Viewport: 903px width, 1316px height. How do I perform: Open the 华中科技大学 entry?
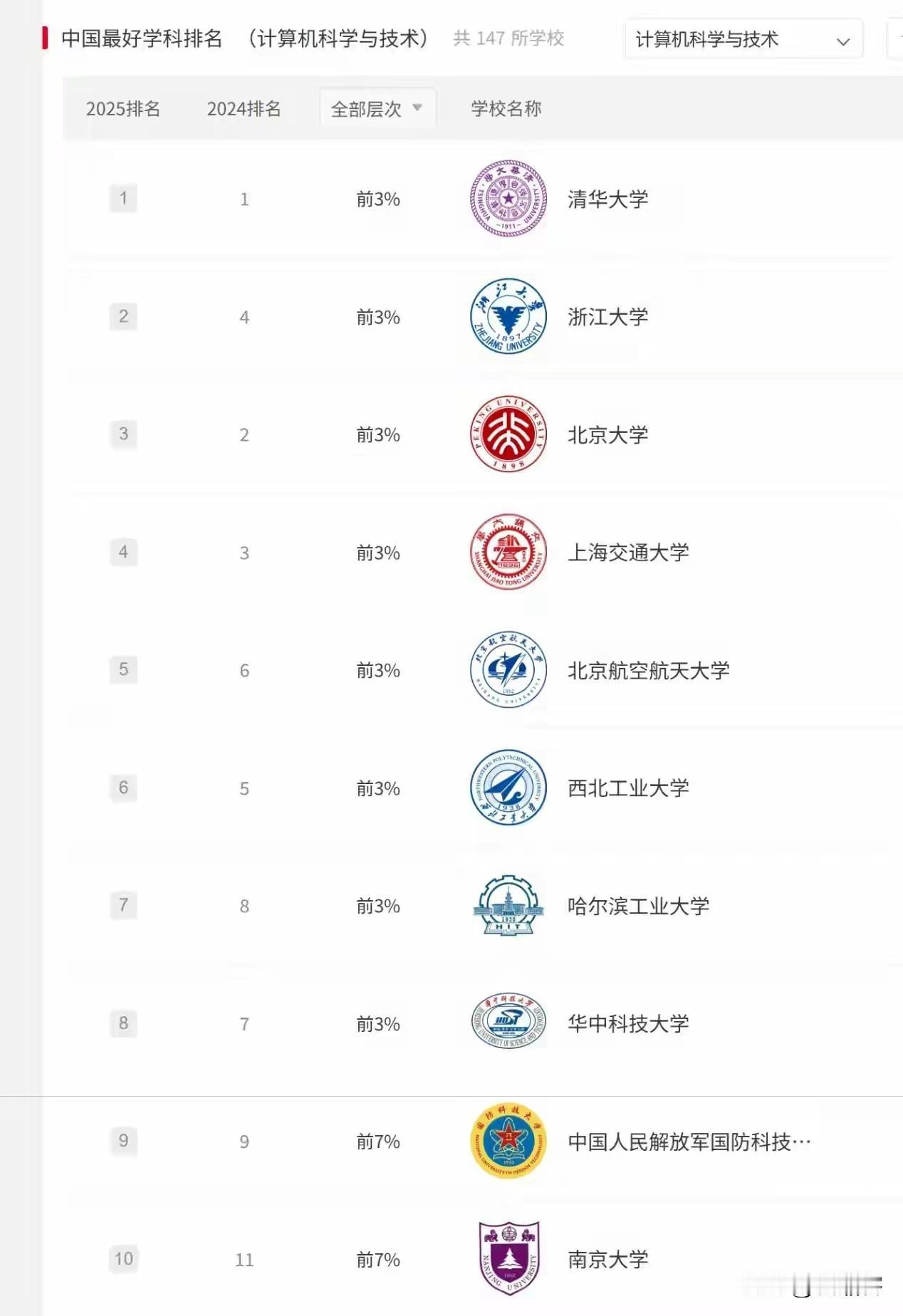pyautogui.click(x=627, y=1024)
